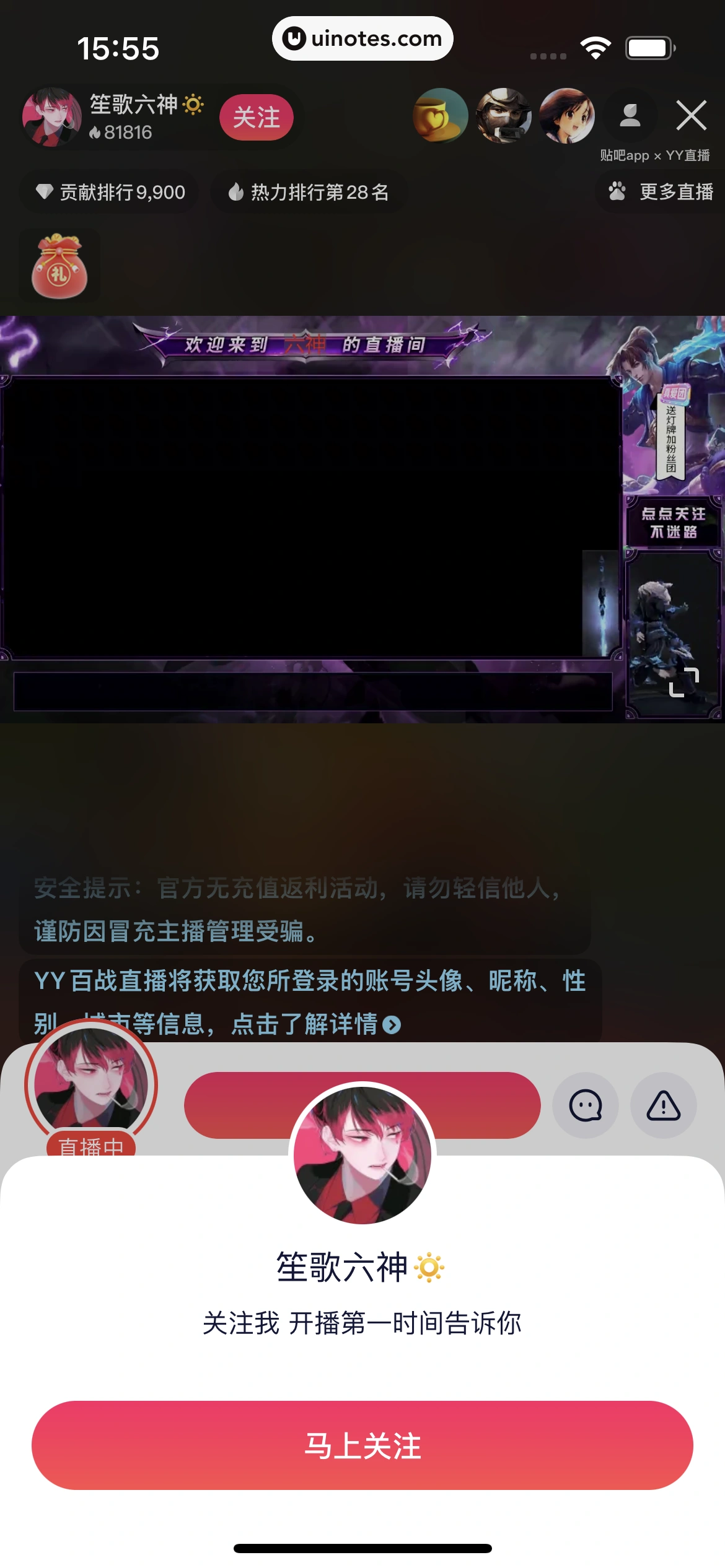Close the live stream room
Screen dimensions: 725x1568
(691, 116)
